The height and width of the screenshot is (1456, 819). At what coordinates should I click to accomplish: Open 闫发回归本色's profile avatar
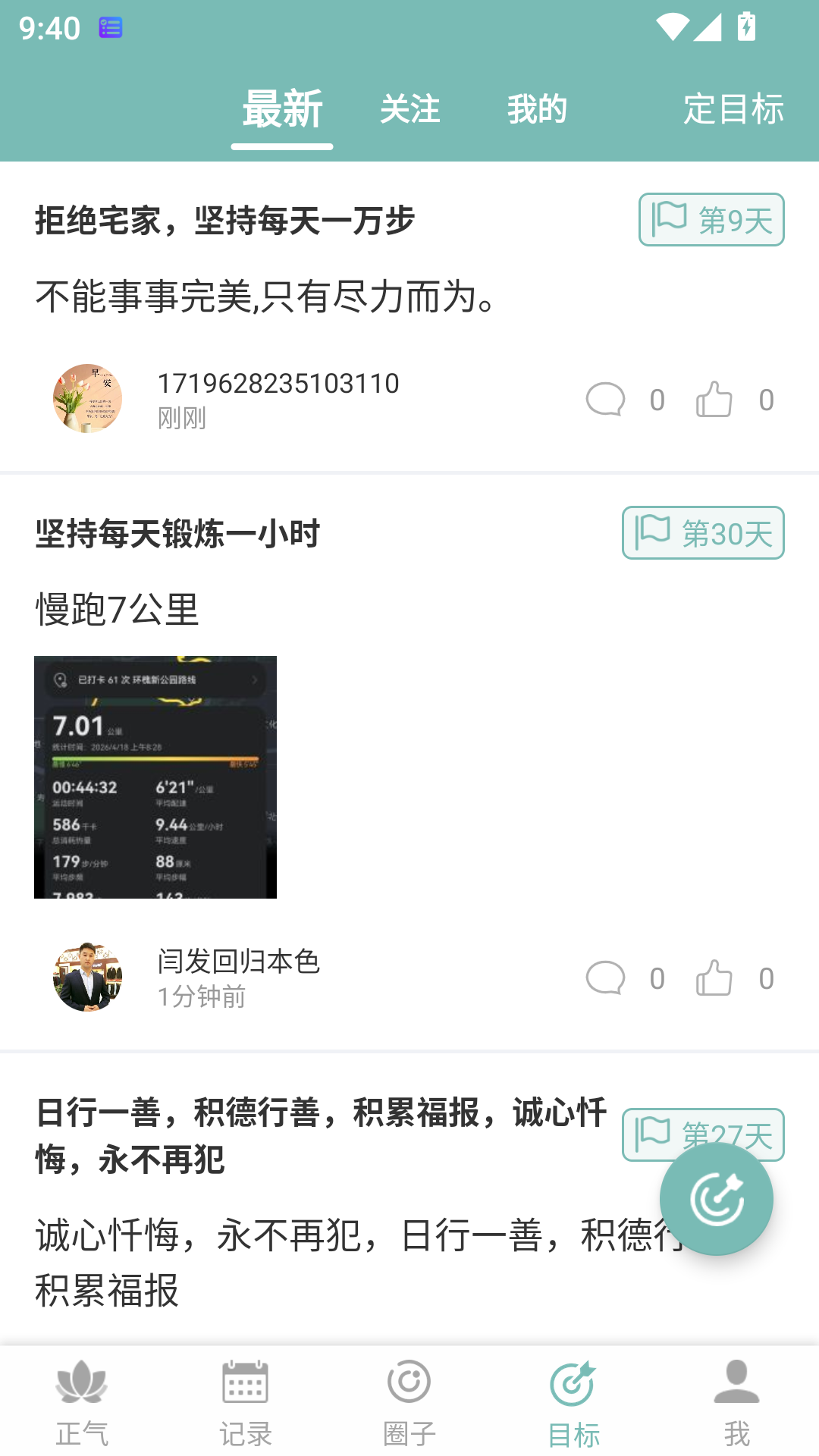(x=87, y=977)
